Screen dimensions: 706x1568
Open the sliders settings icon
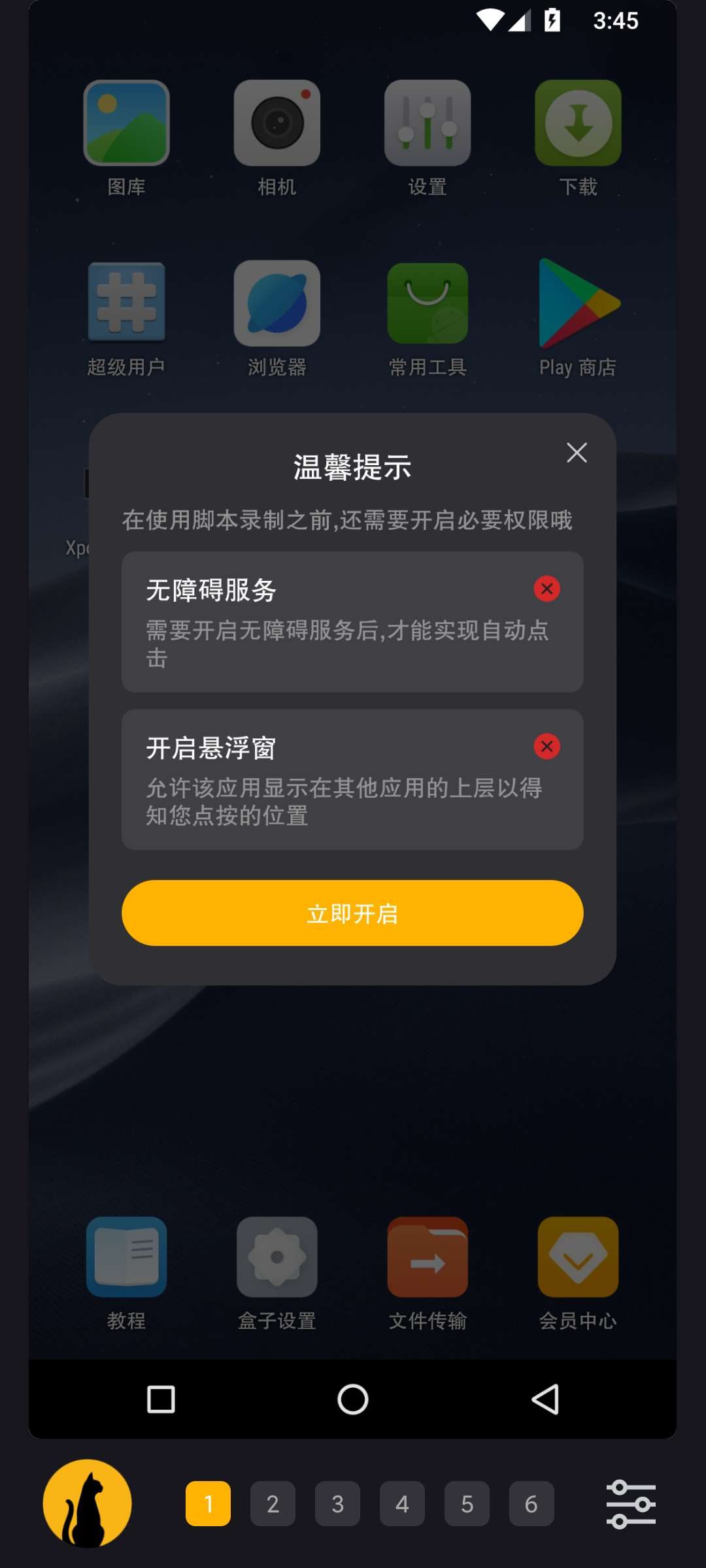point(631,1504)
